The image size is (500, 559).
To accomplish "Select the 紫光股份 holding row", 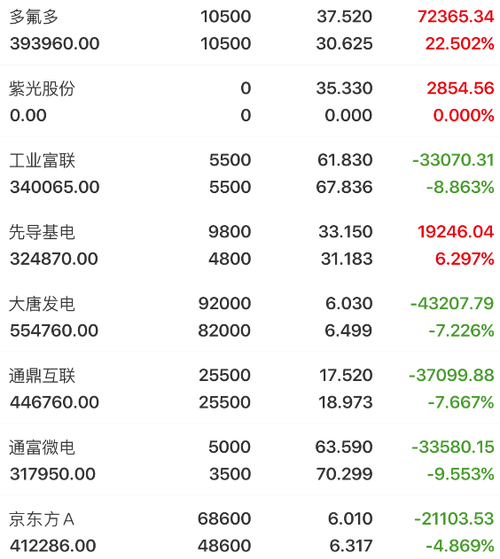I will point(250,101).
